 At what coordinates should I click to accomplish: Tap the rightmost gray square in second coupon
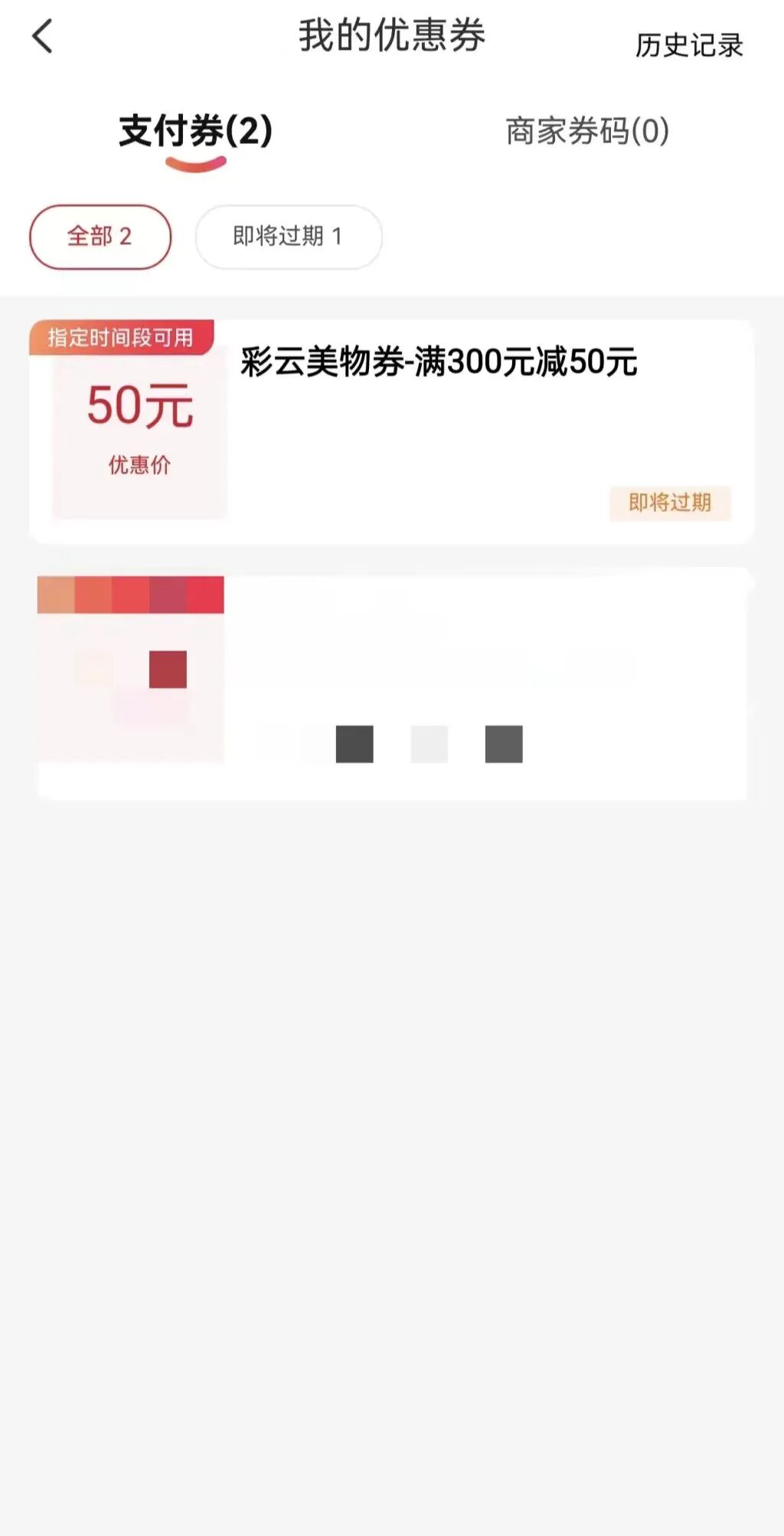(504, 744)
